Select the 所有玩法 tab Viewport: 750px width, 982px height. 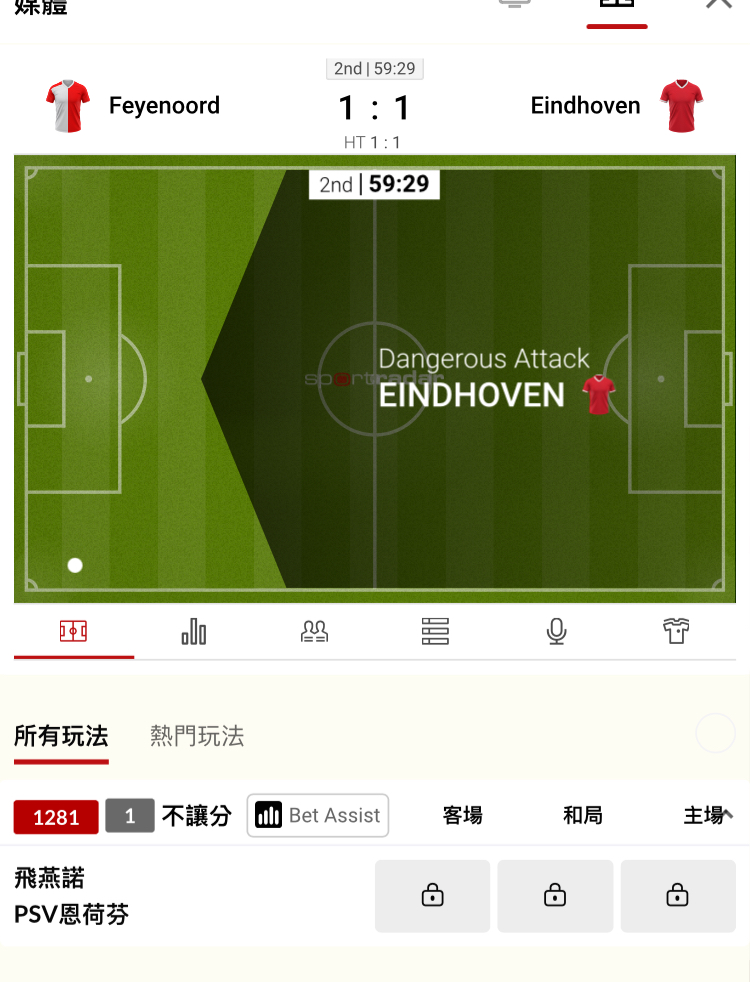click(61, 737)
